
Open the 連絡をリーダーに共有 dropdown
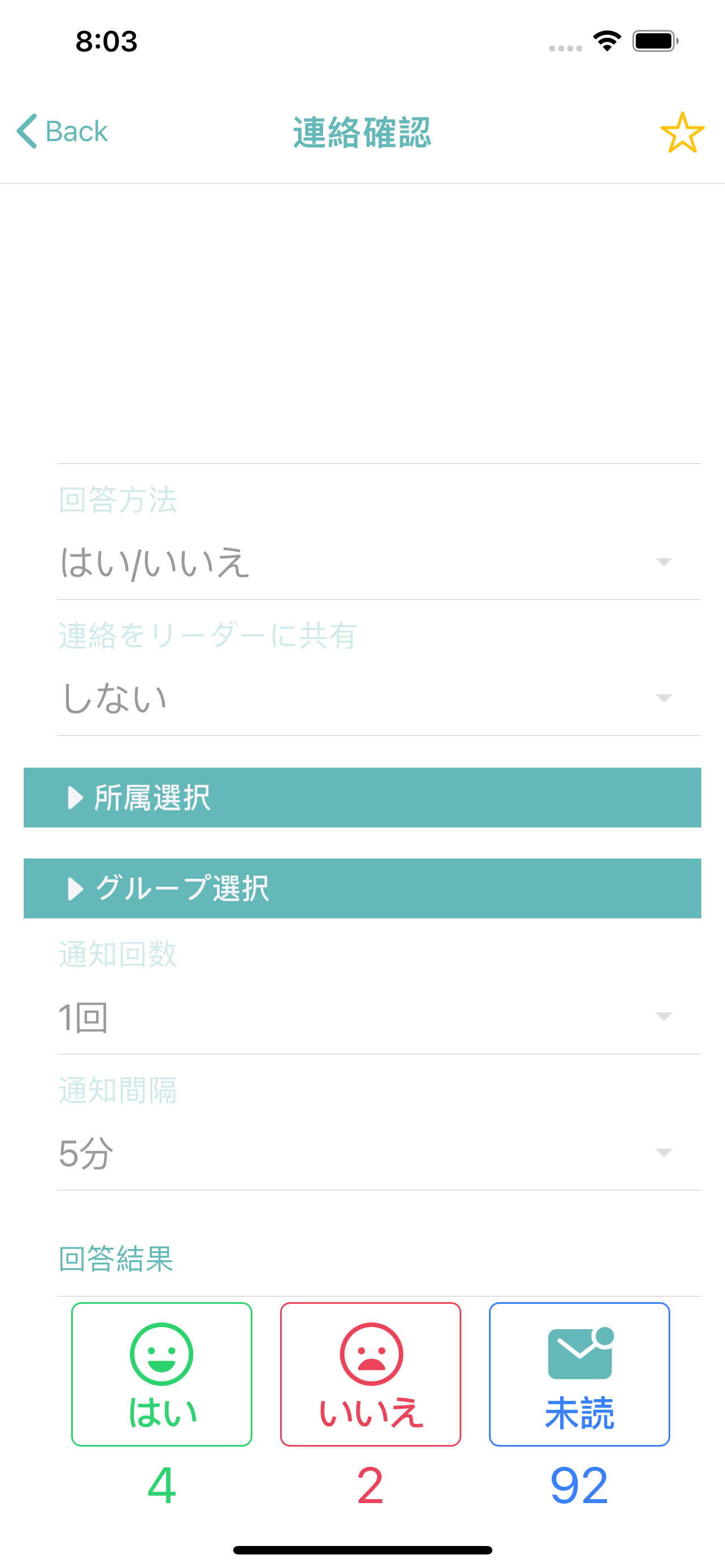point(379,698)
